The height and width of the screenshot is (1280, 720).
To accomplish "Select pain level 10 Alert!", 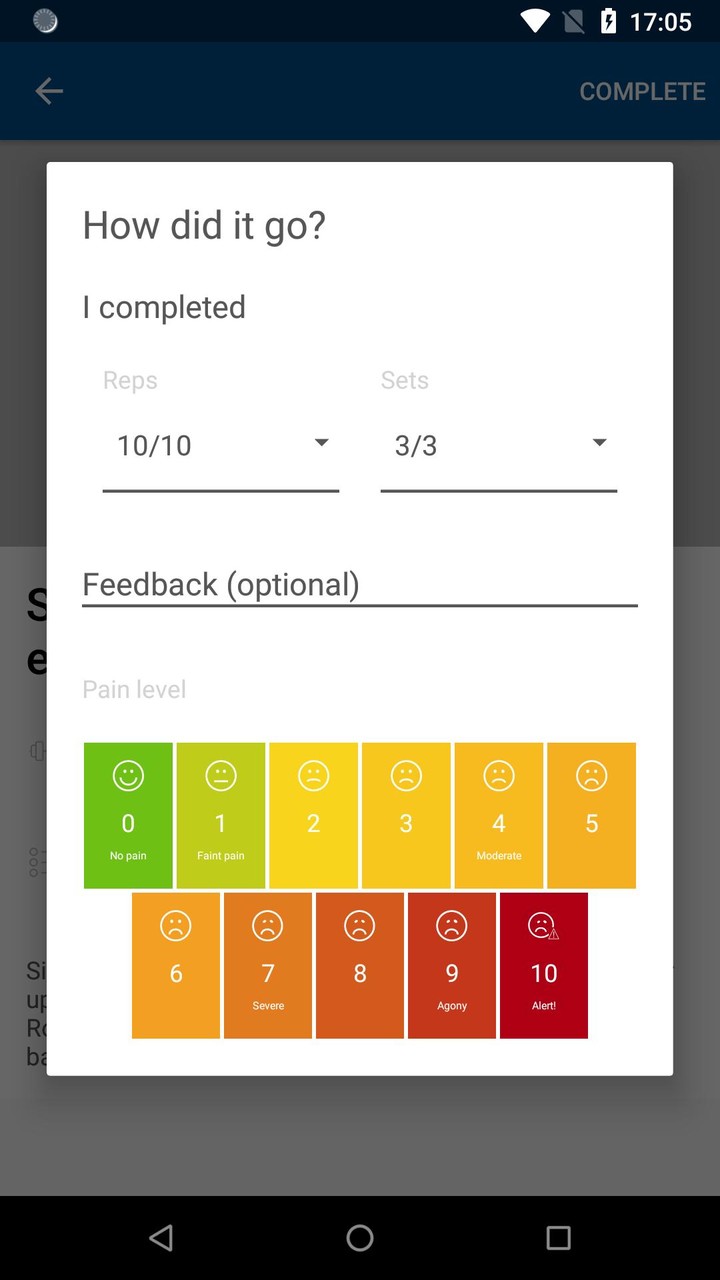I will coord(544,965).
